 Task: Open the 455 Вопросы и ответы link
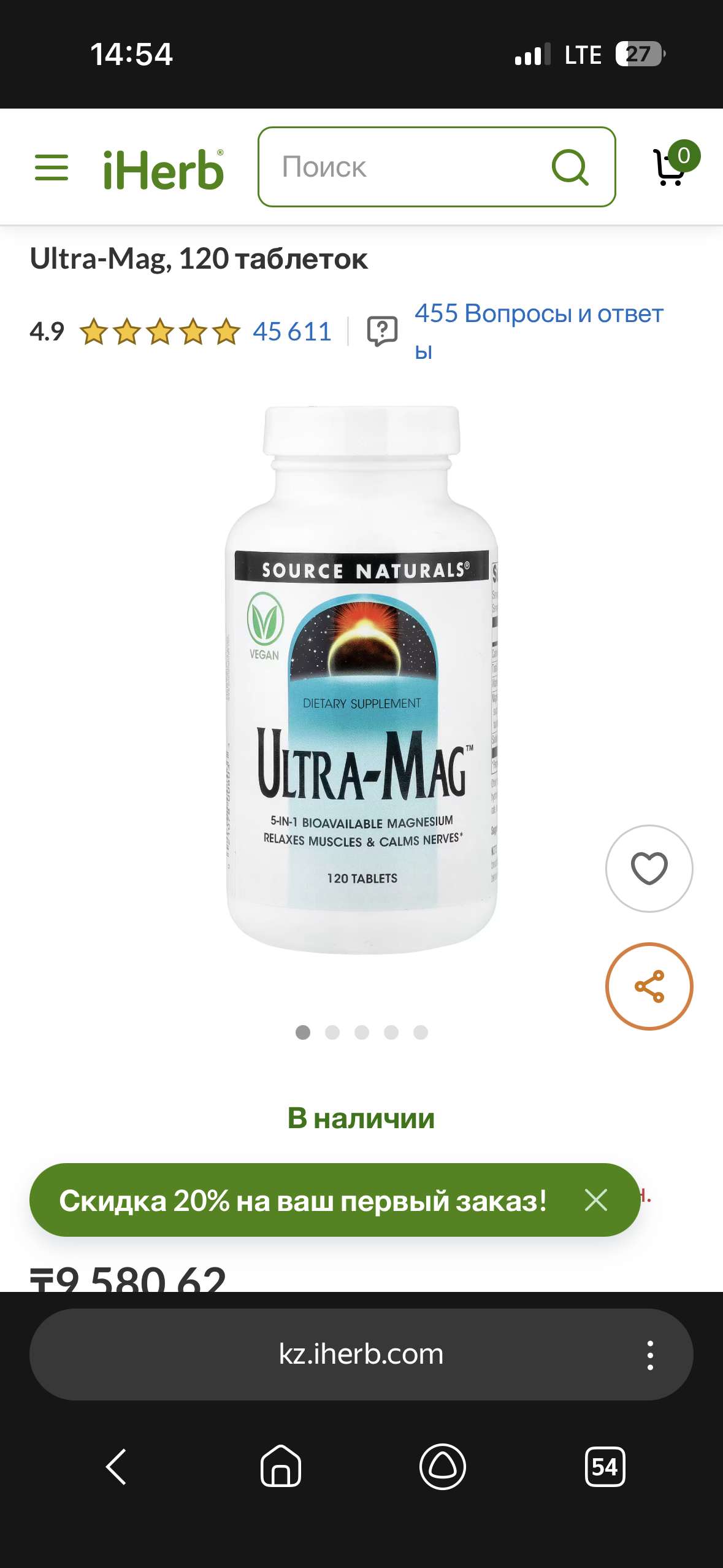pos(538,314)
